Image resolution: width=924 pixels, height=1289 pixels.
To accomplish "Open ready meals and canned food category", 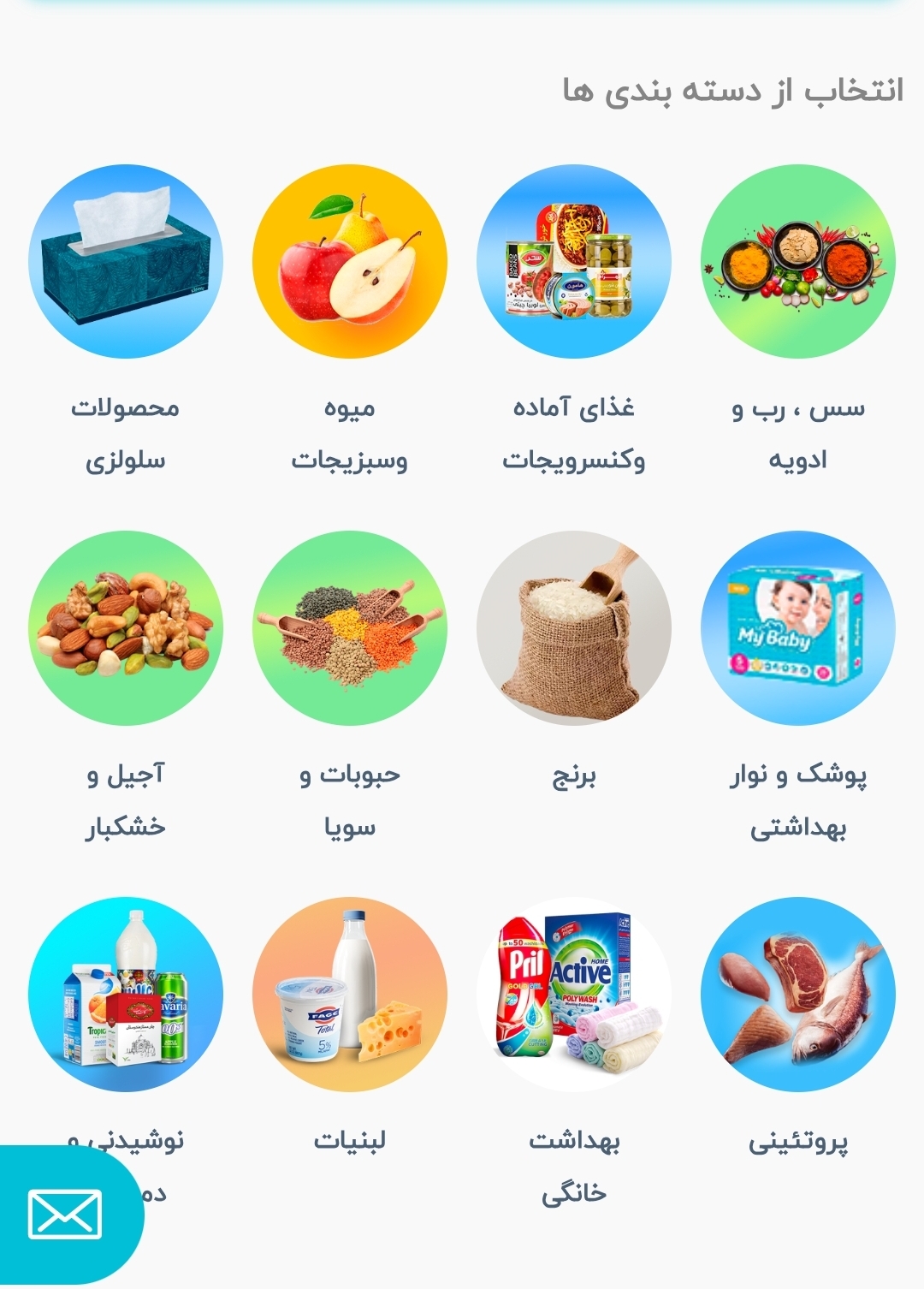I will [574, 262].
